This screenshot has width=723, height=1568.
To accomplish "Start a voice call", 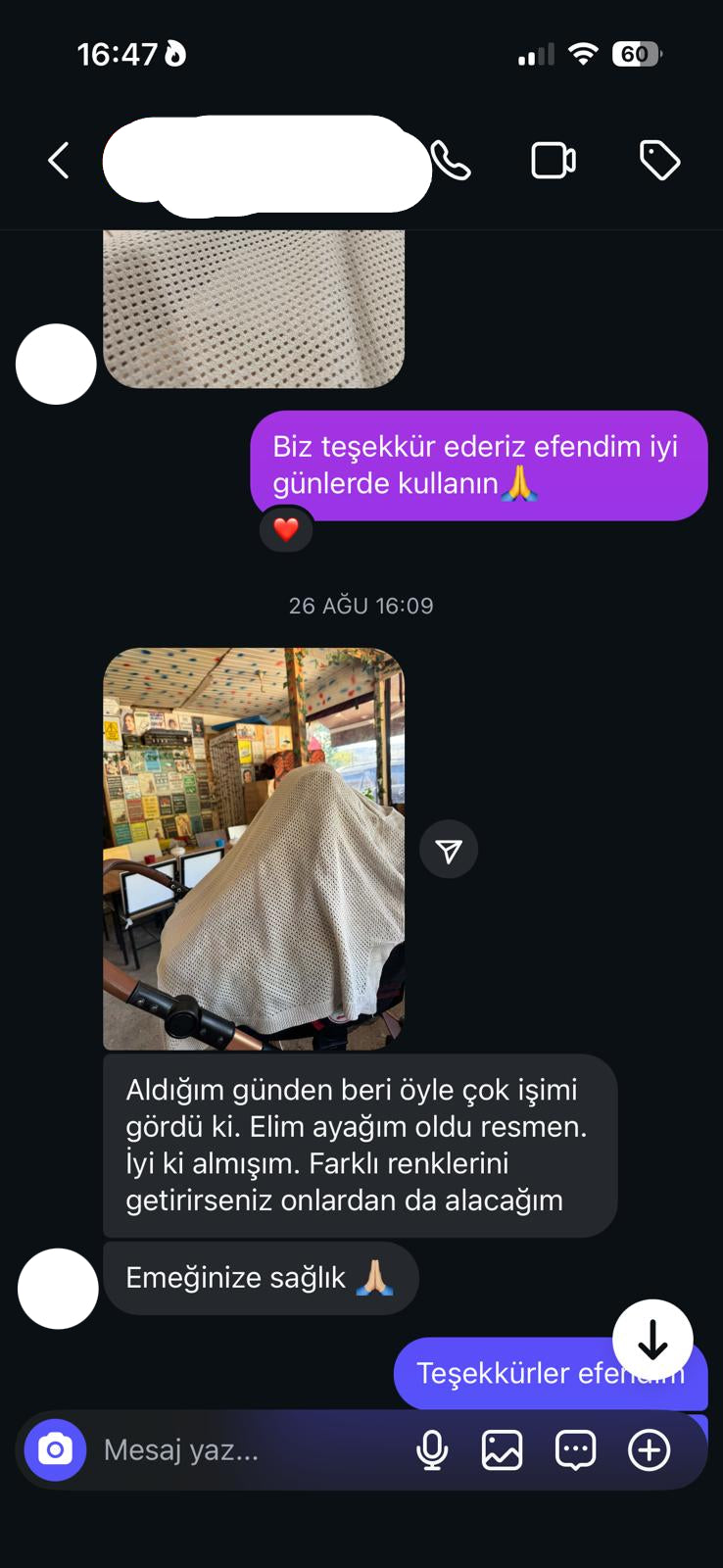I will (451, 161).
